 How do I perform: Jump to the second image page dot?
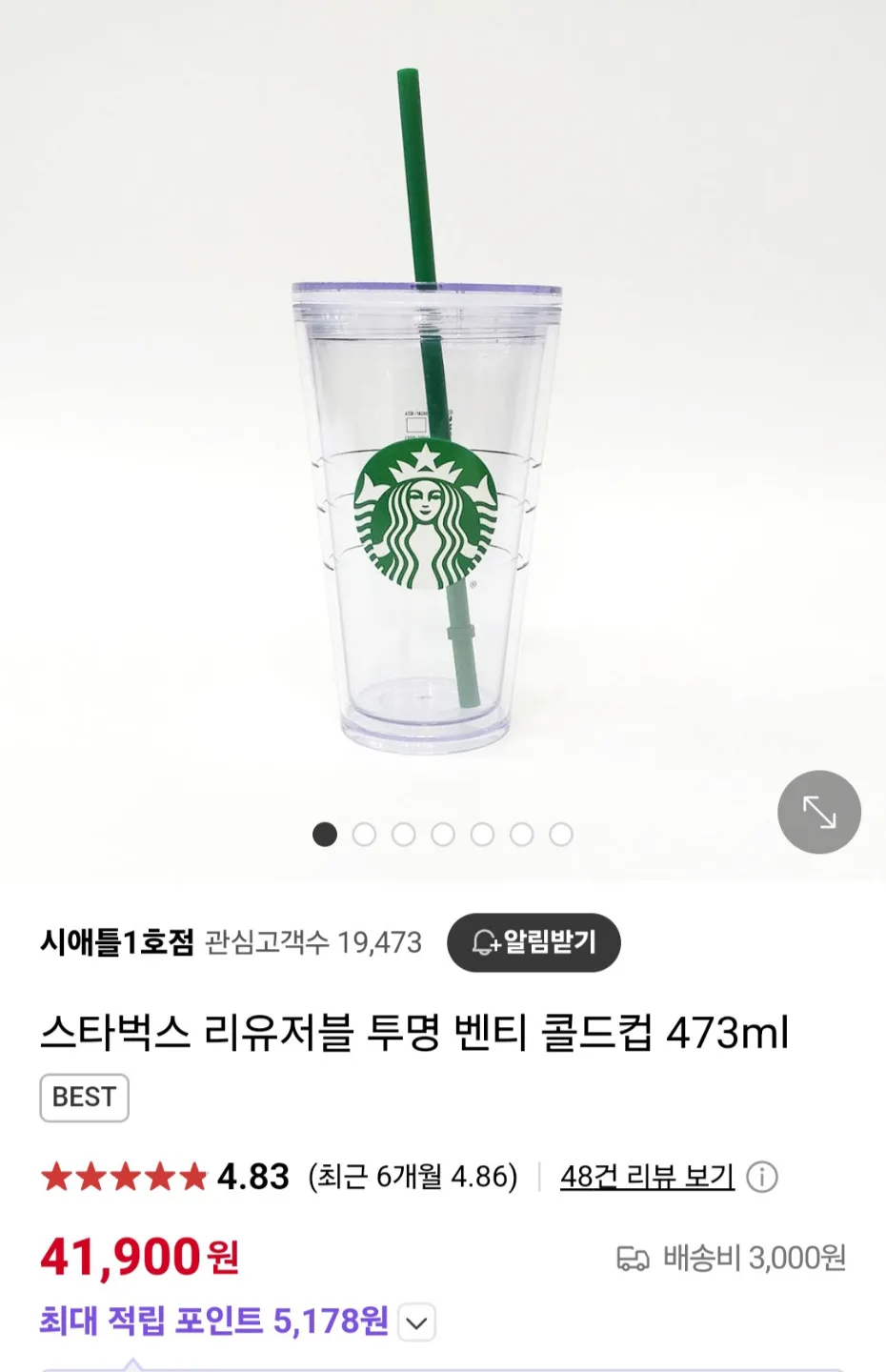[364, 835]
